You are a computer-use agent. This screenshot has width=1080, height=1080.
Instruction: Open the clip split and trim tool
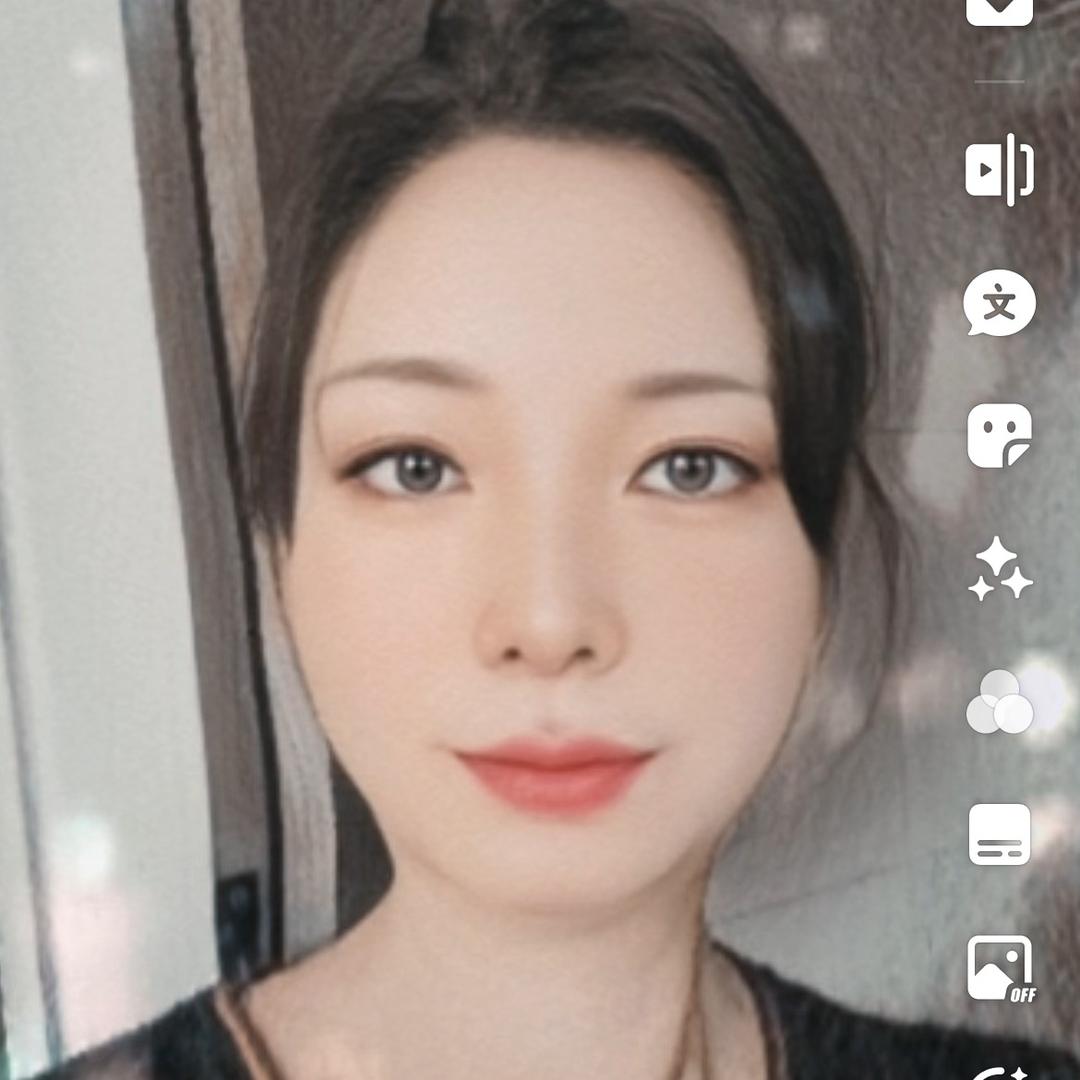(x=999, y=169)
